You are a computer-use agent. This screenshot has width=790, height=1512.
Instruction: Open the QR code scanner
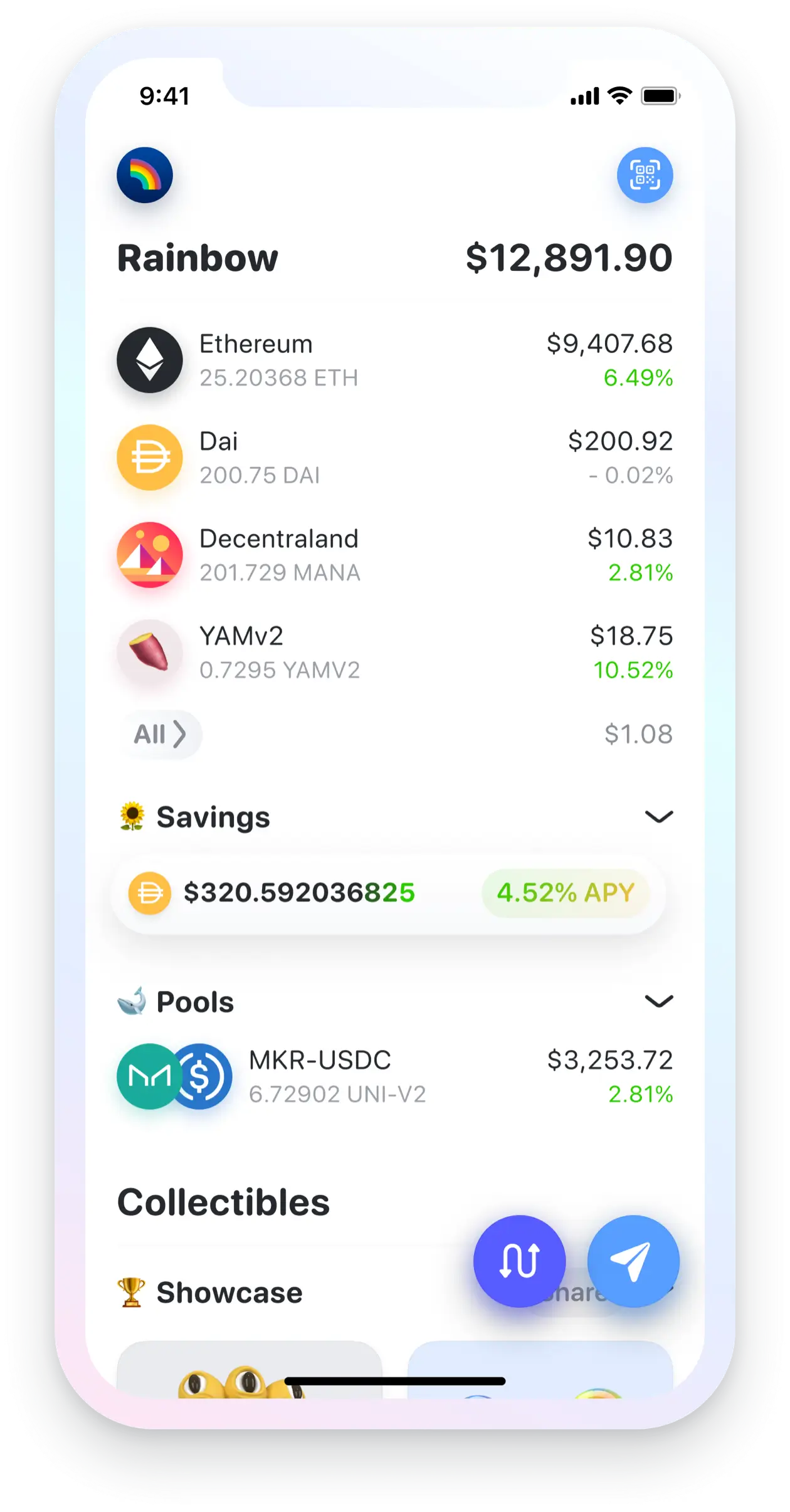tap(645, 175)
